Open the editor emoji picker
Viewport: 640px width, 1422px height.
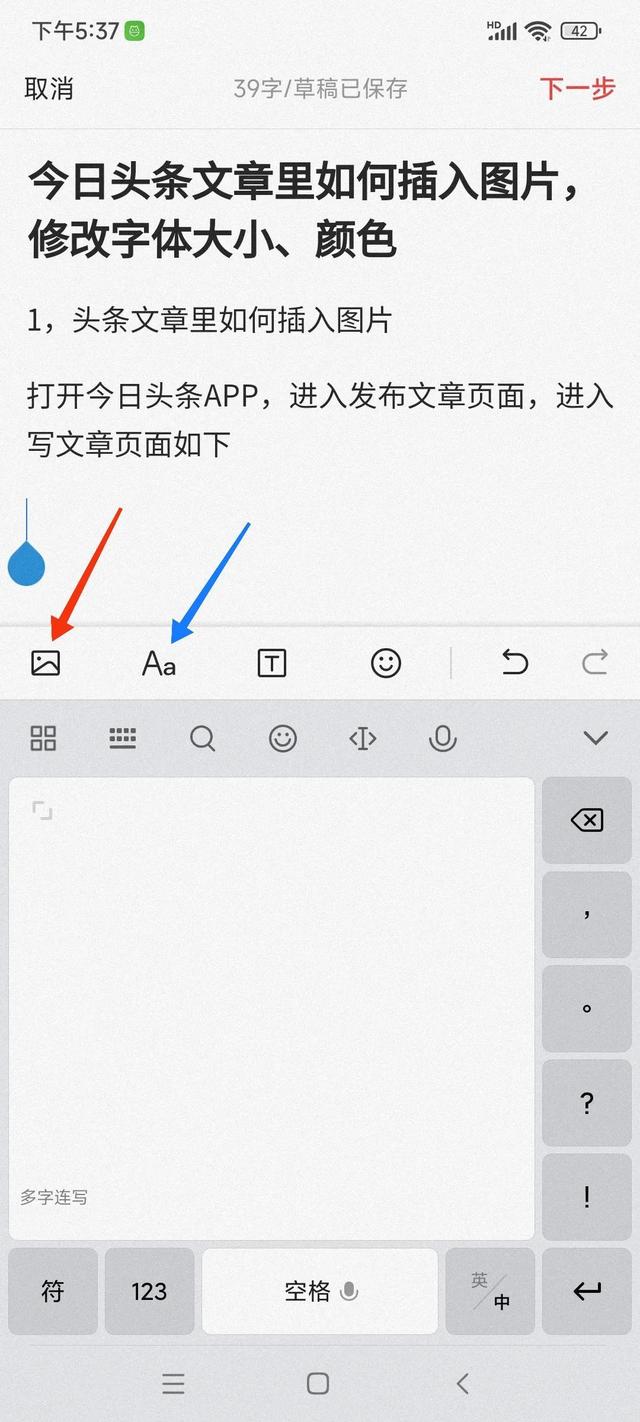coord(386,663)
